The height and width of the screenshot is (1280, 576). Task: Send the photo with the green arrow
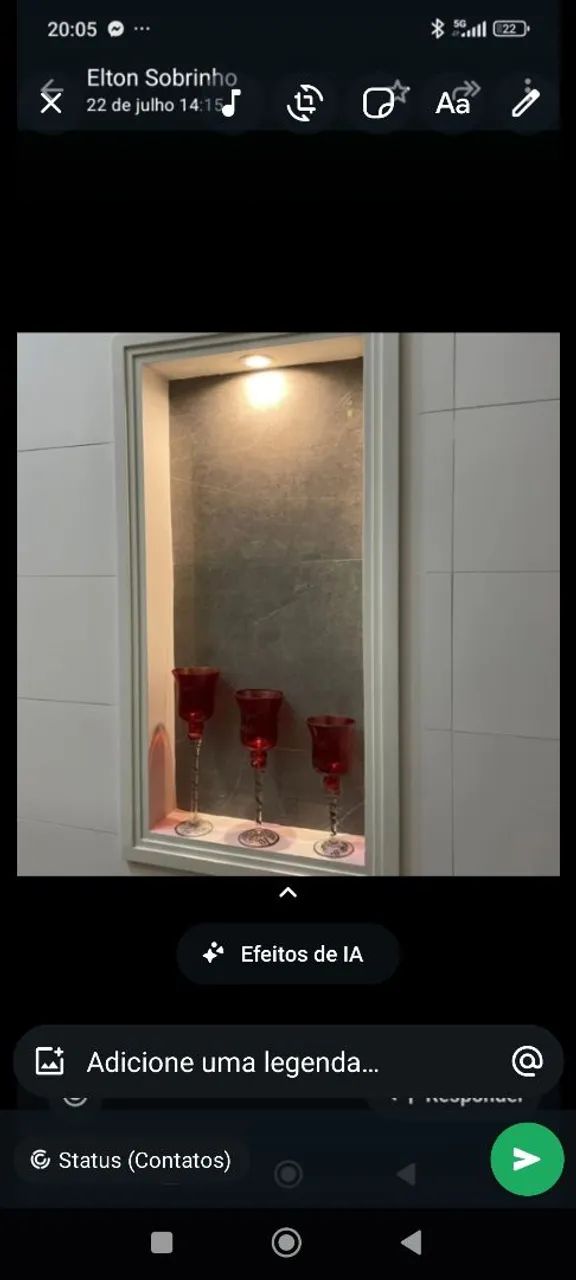tap(527, 1159)
